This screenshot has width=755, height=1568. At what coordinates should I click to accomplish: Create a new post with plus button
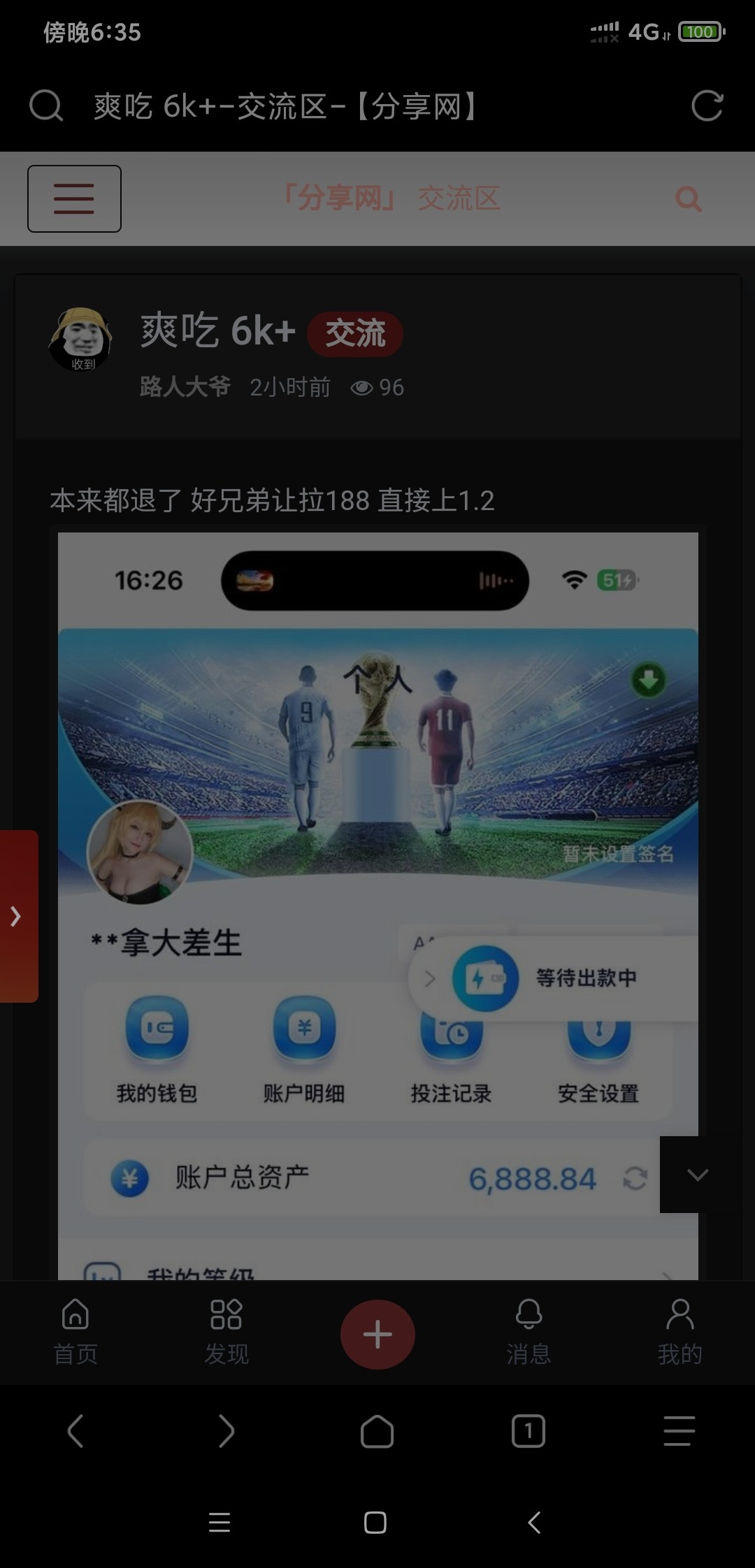(x=377, y=1335)
